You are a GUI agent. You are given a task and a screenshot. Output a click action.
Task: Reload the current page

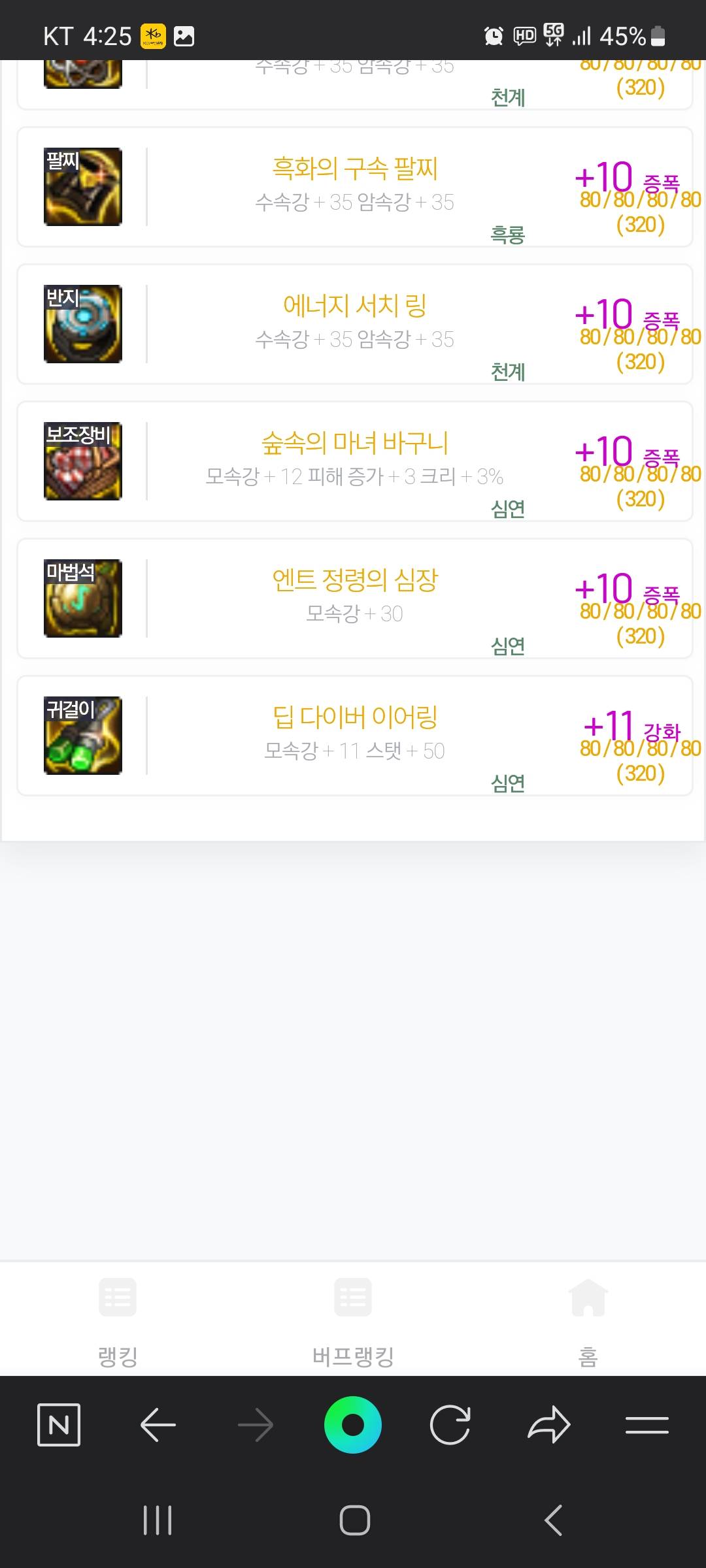coord(450,1424)
